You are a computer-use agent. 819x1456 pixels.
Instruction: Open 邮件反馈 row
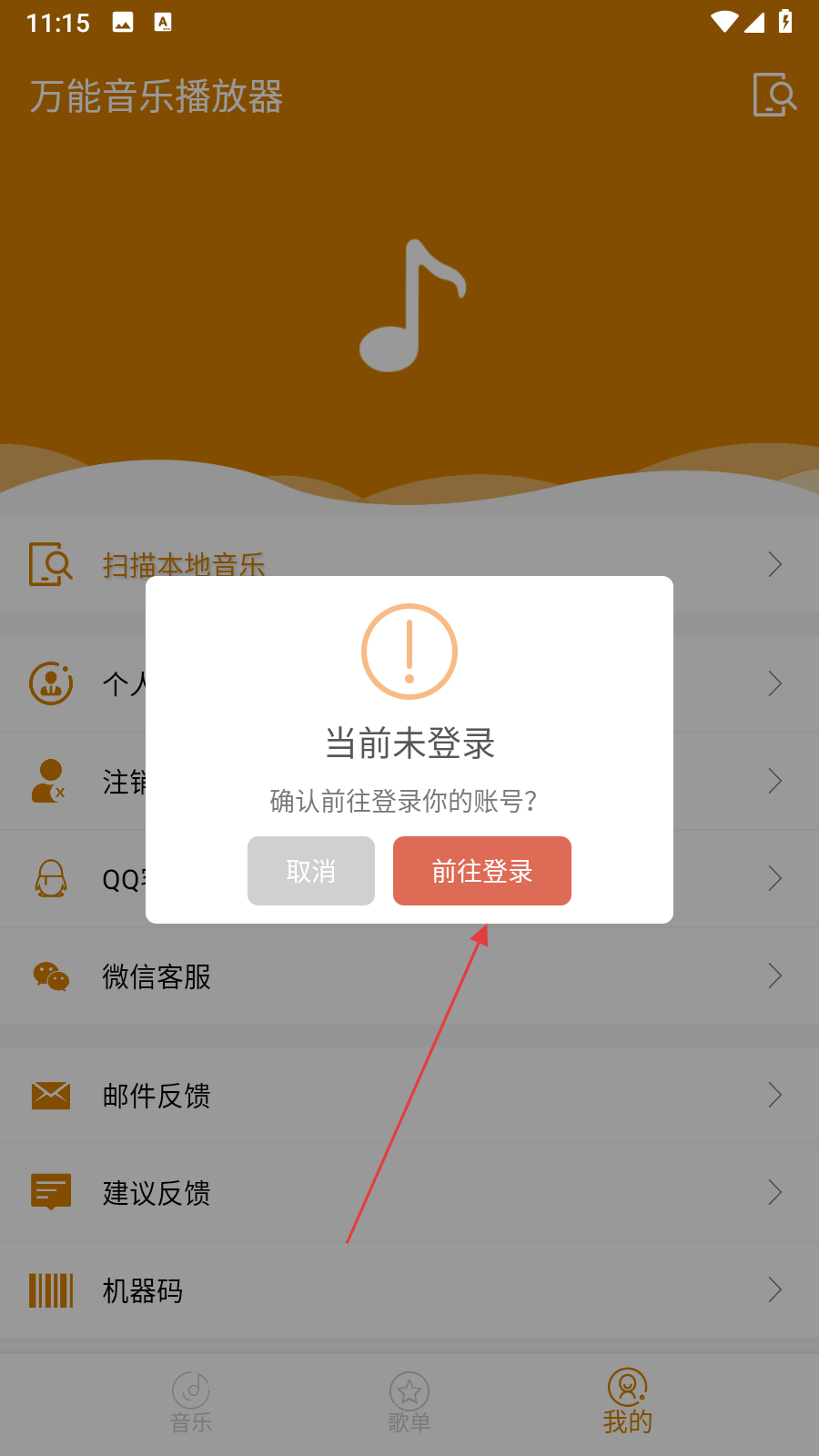(x=409, y=1096)
